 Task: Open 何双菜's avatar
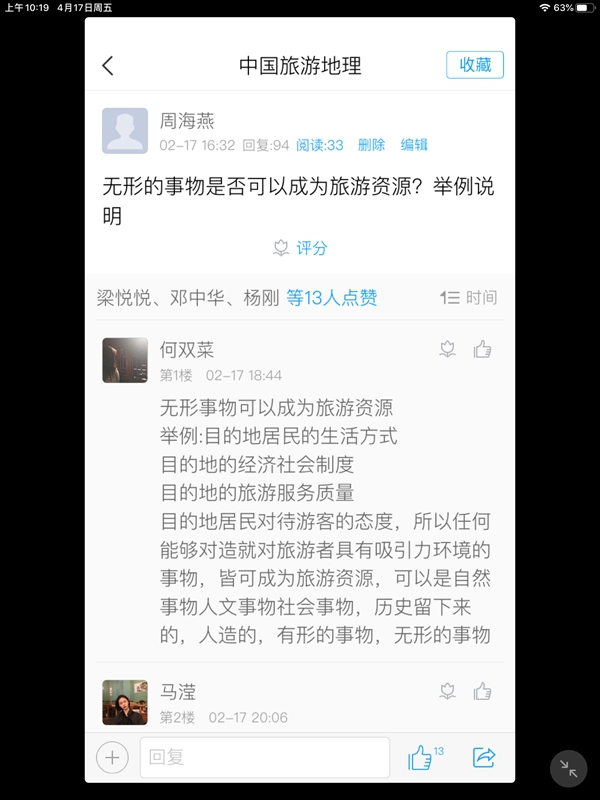click(125, 360)
